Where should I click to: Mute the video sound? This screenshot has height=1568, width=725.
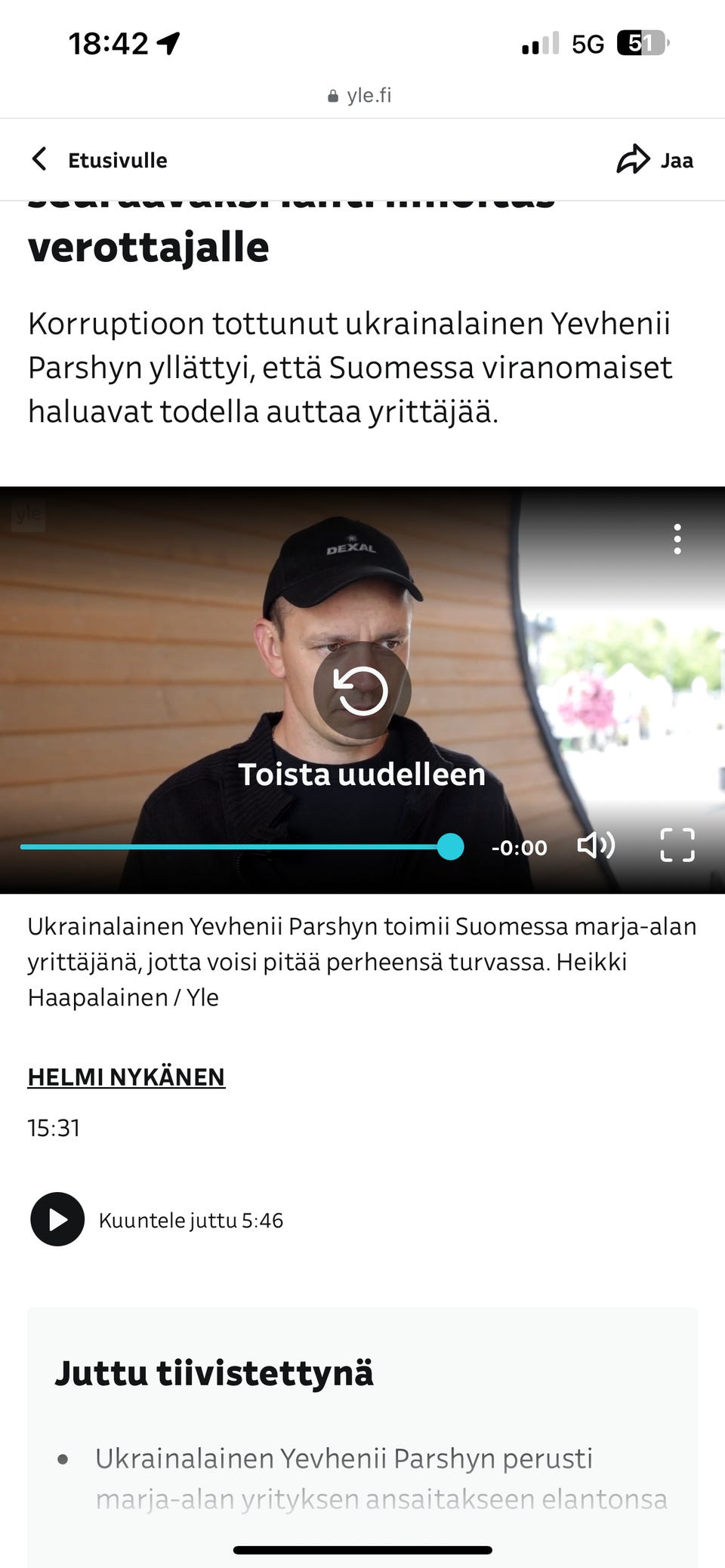pyautogui.click(x=596, y=846)
